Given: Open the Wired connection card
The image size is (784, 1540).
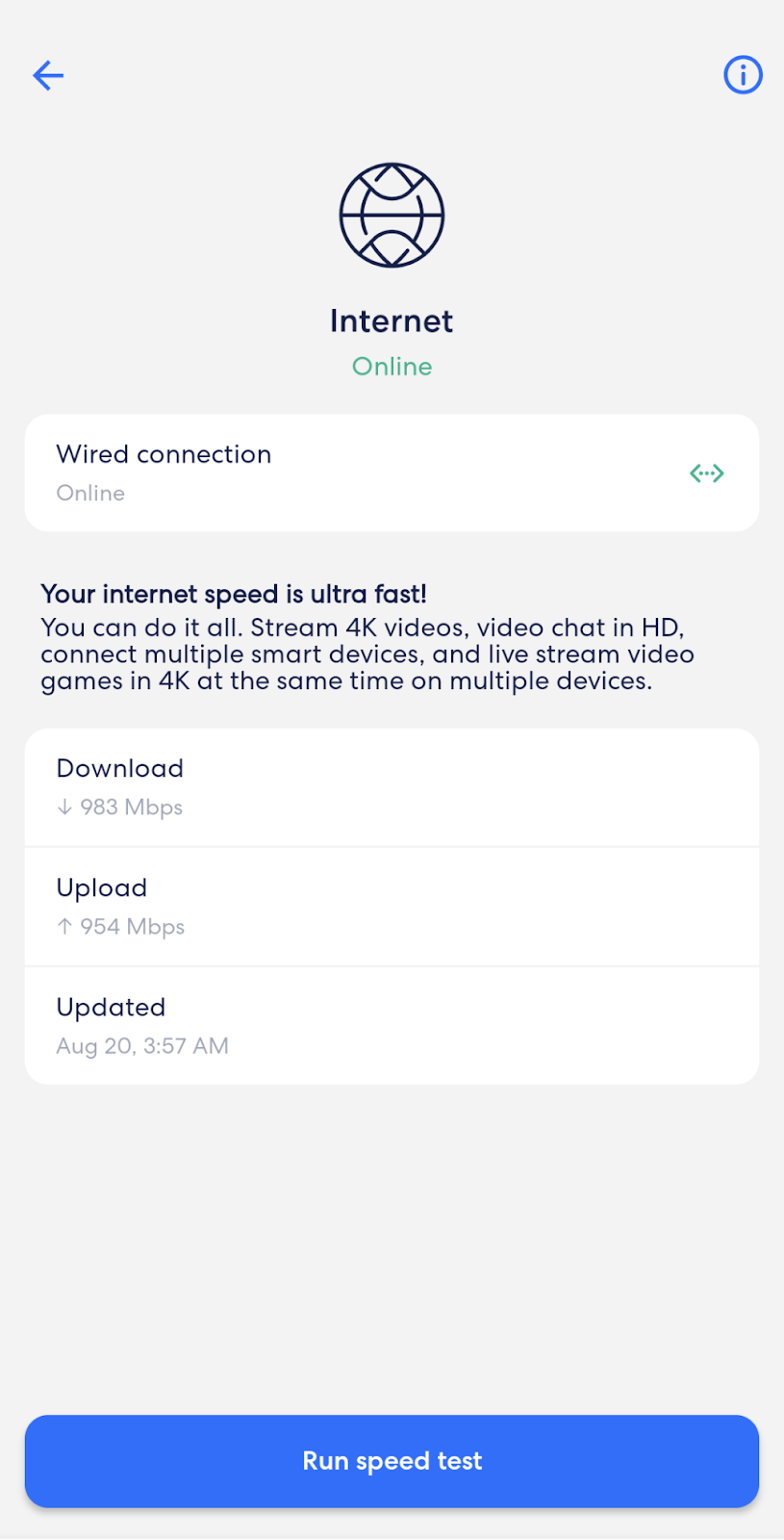Looking at the screenshot, I should coord(392,473).
